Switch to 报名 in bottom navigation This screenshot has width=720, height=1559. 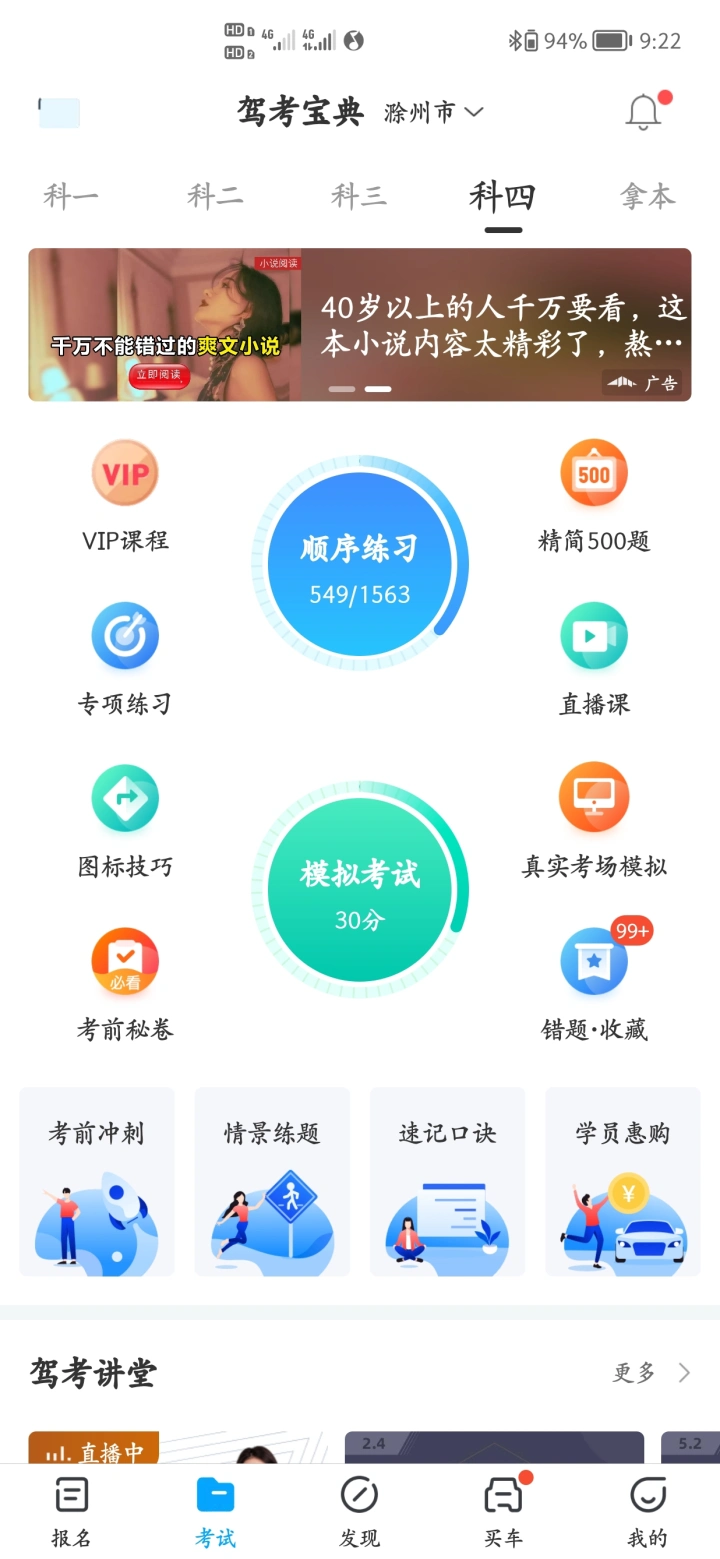coord(71,1511)
